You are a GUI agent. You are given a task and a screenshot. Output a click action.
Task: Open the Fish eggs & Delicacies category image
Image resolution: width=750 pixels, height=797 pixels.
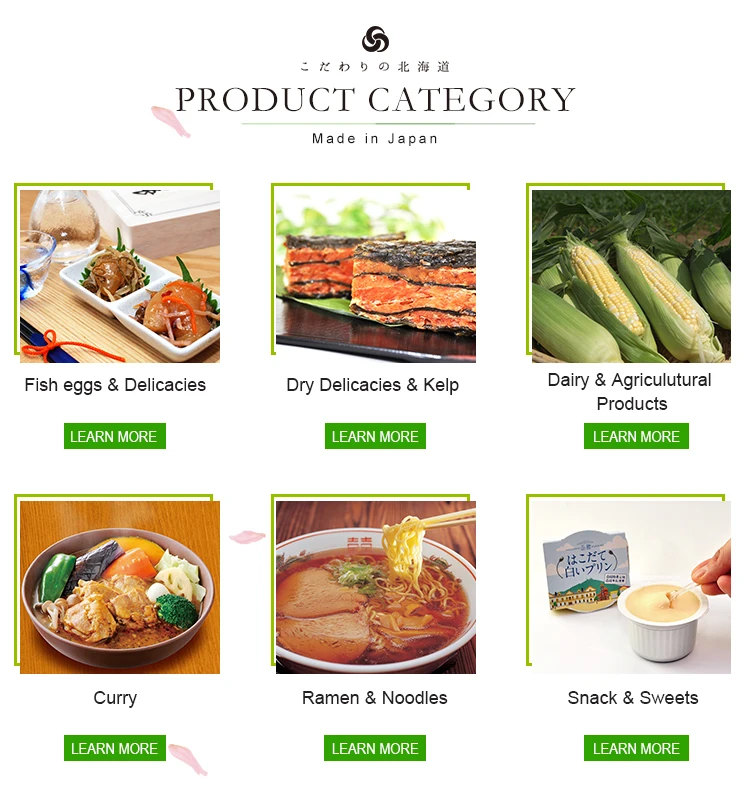click(120, 277)
